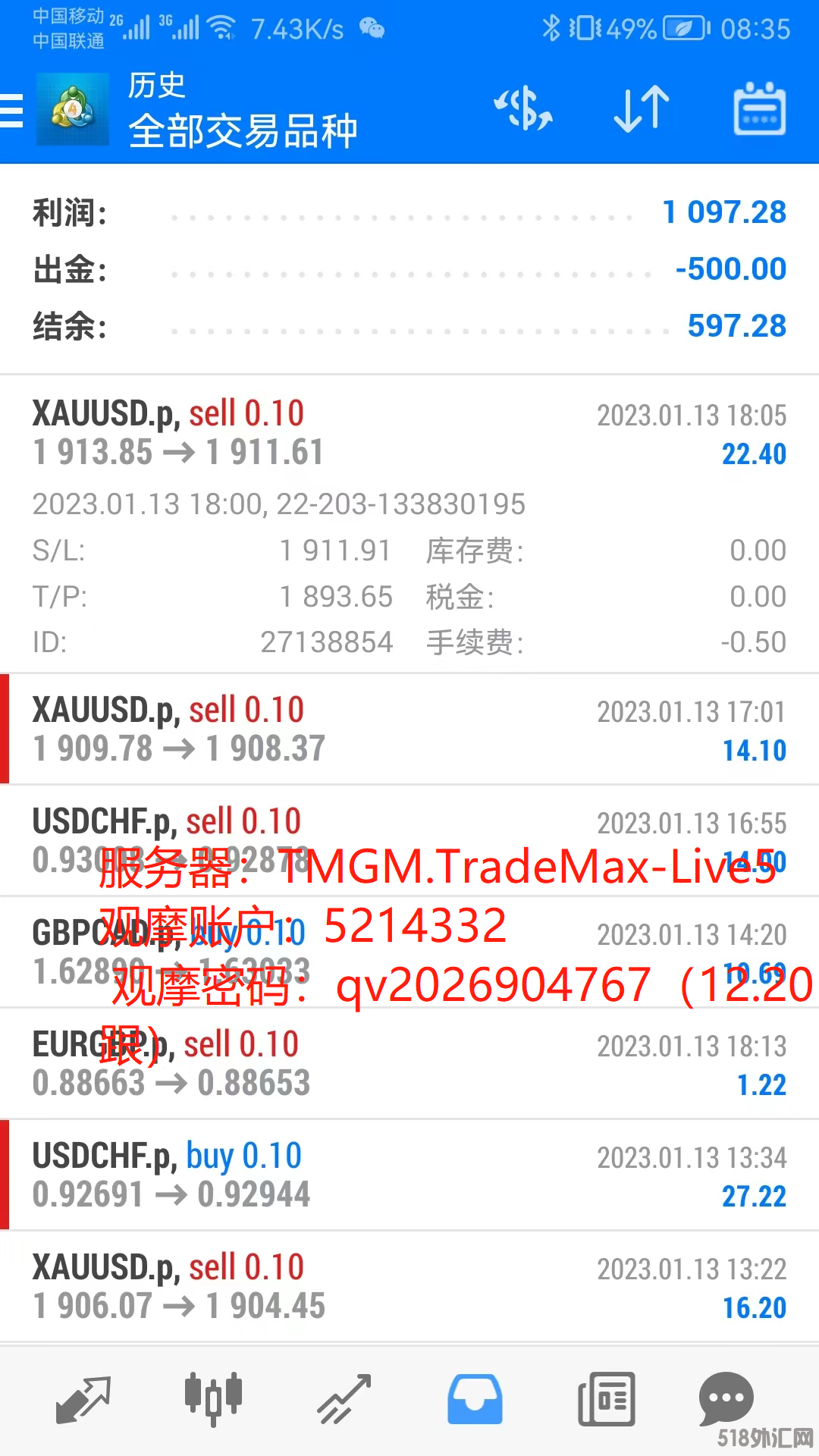Open the sort order arrows
This screenshot has height=1456, width=819.
coord(641,109)
